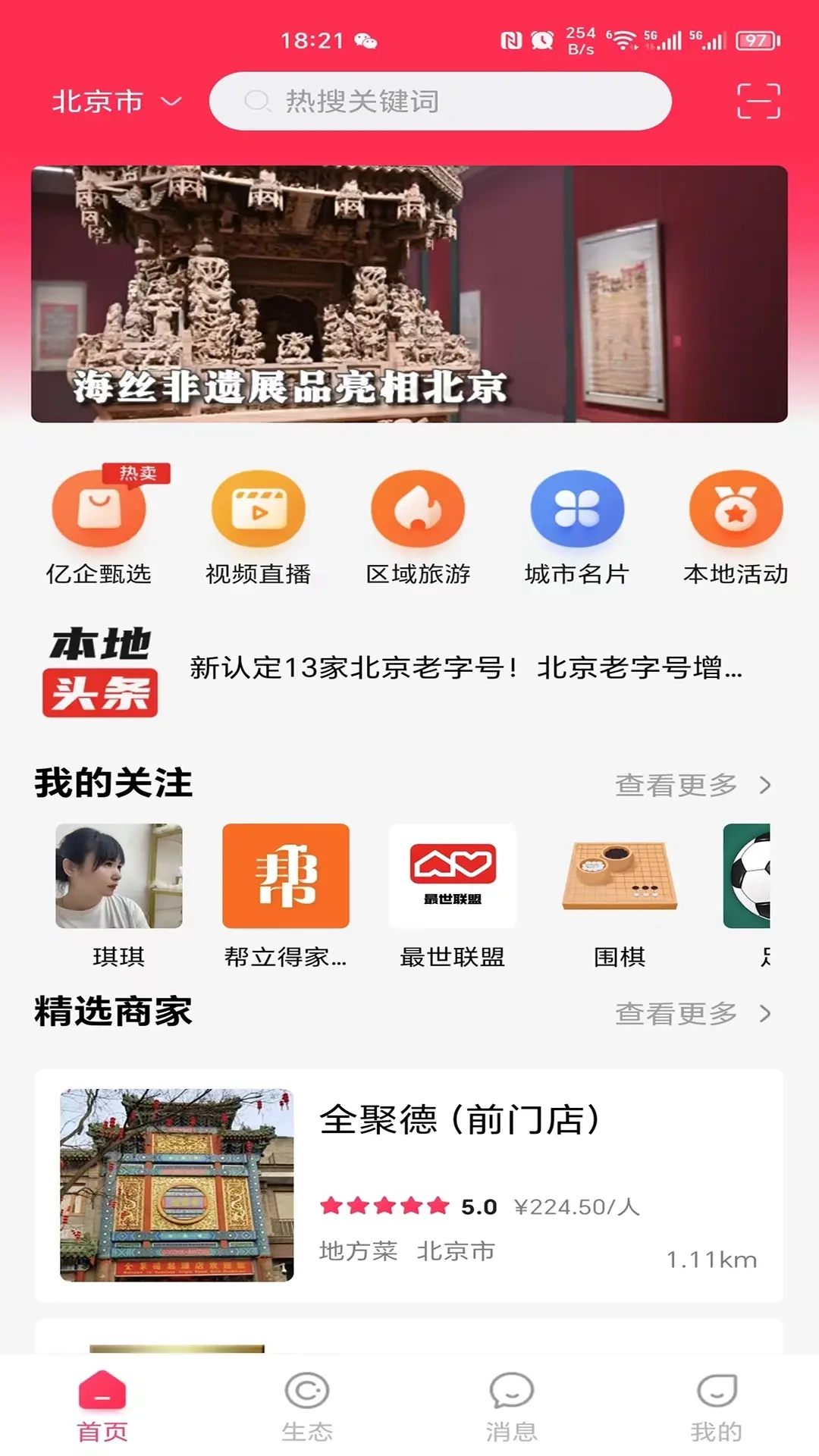Click the QR code scan icon
This screenshot has height=1456, width=819.
click(x=758, y=102)
